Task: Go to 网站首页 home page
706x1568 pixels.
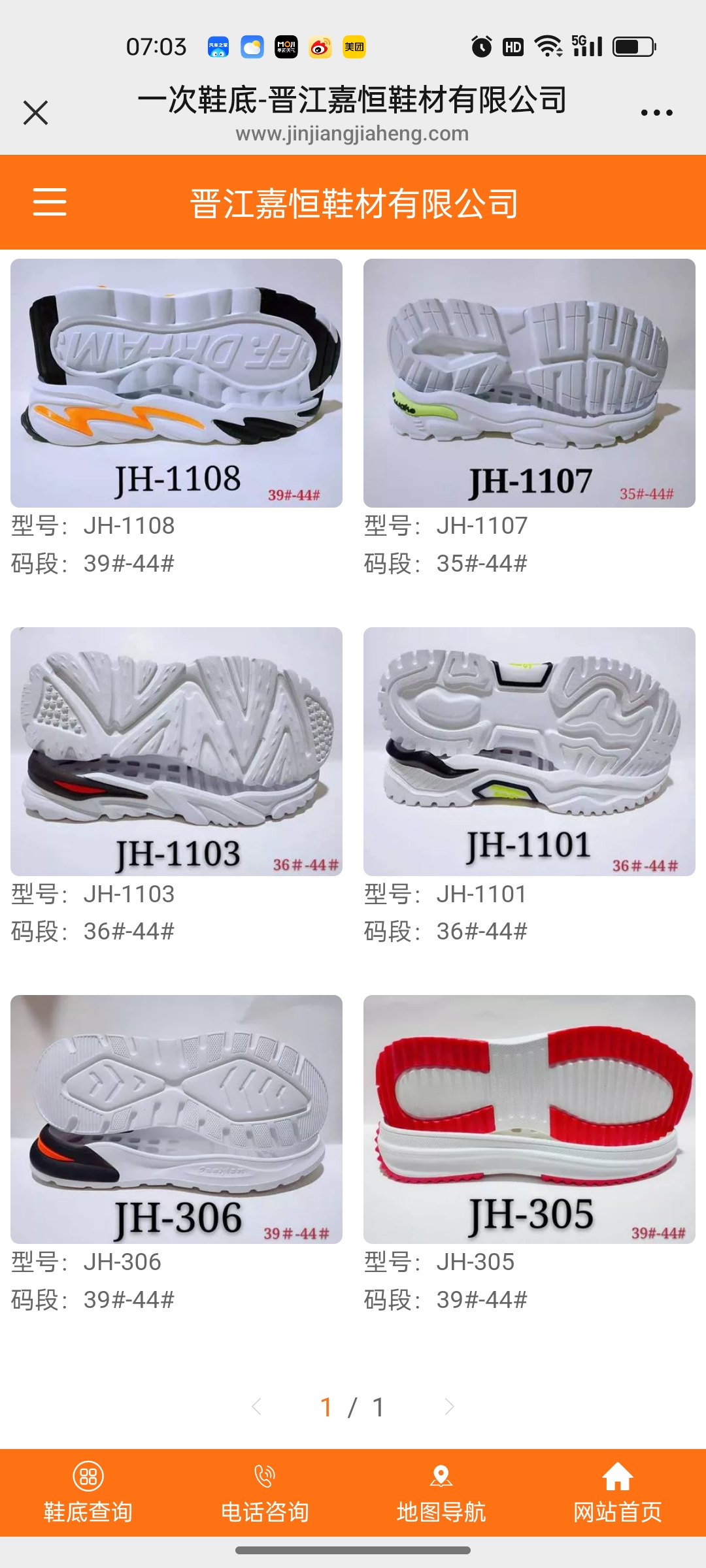Action: tap(618, 1493)
